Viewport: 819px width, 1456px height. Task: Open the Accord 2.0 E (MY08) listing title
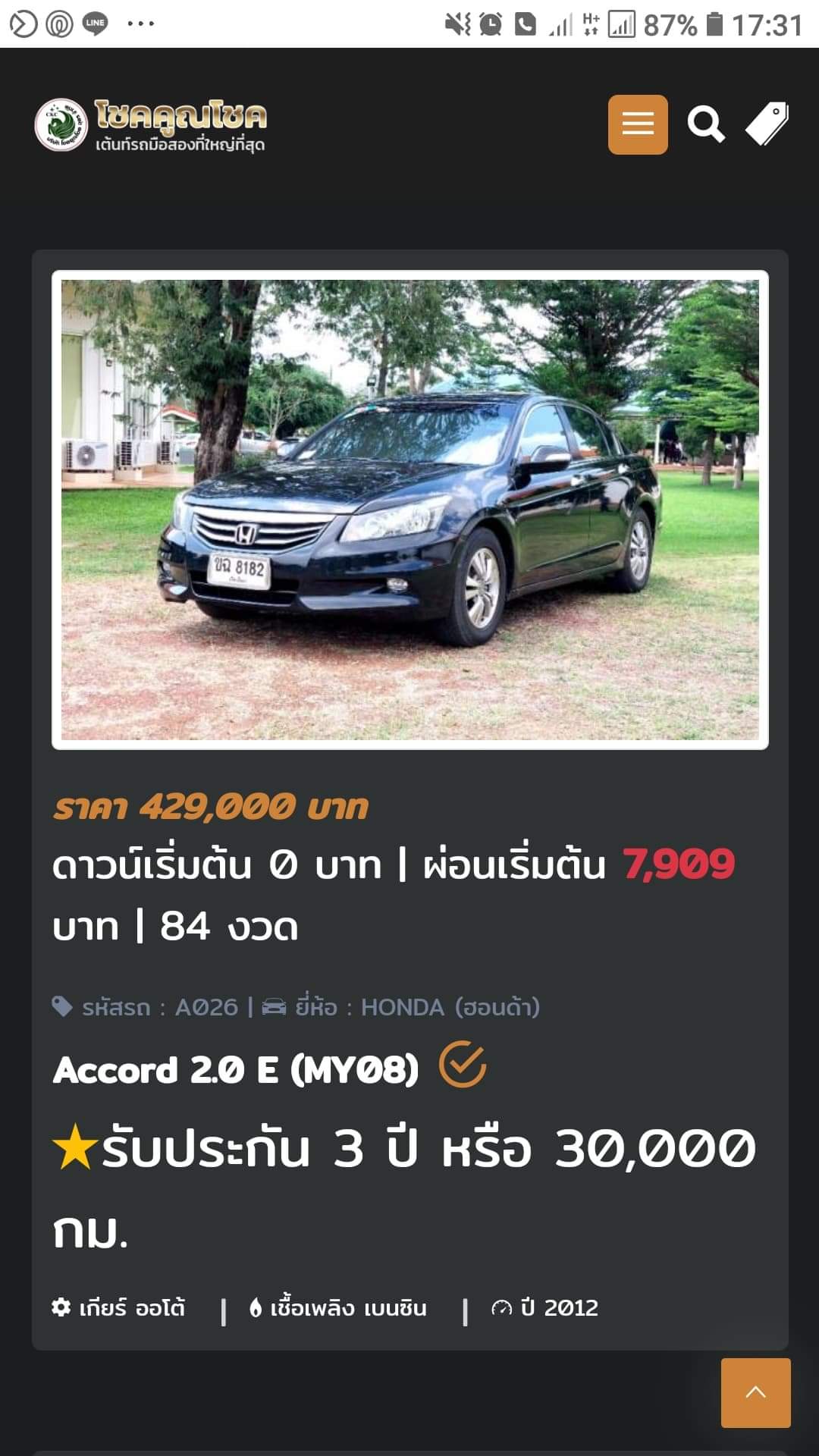click(236, 1070)
